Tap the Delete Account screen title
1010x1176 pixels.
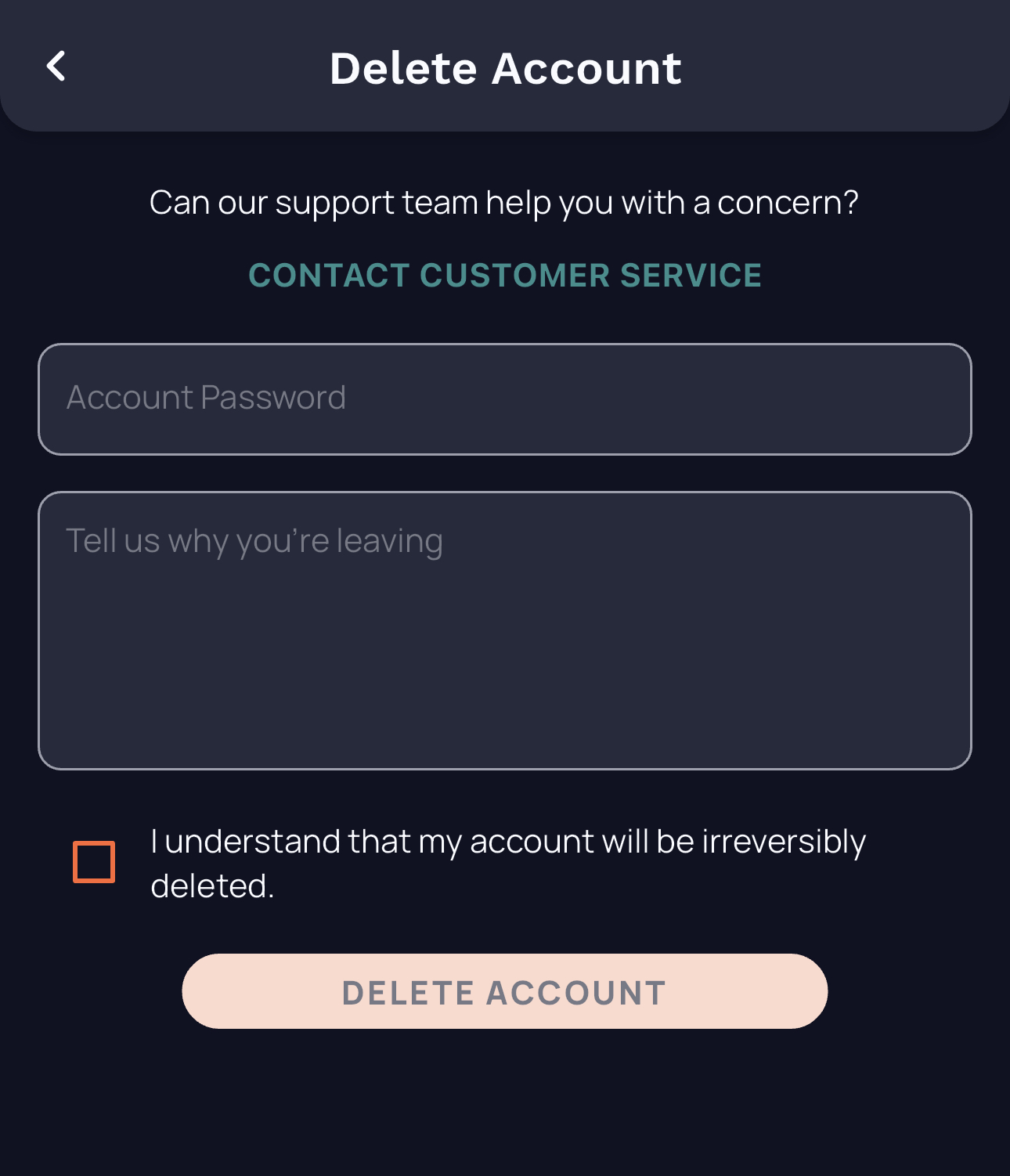tap(505, 67)
